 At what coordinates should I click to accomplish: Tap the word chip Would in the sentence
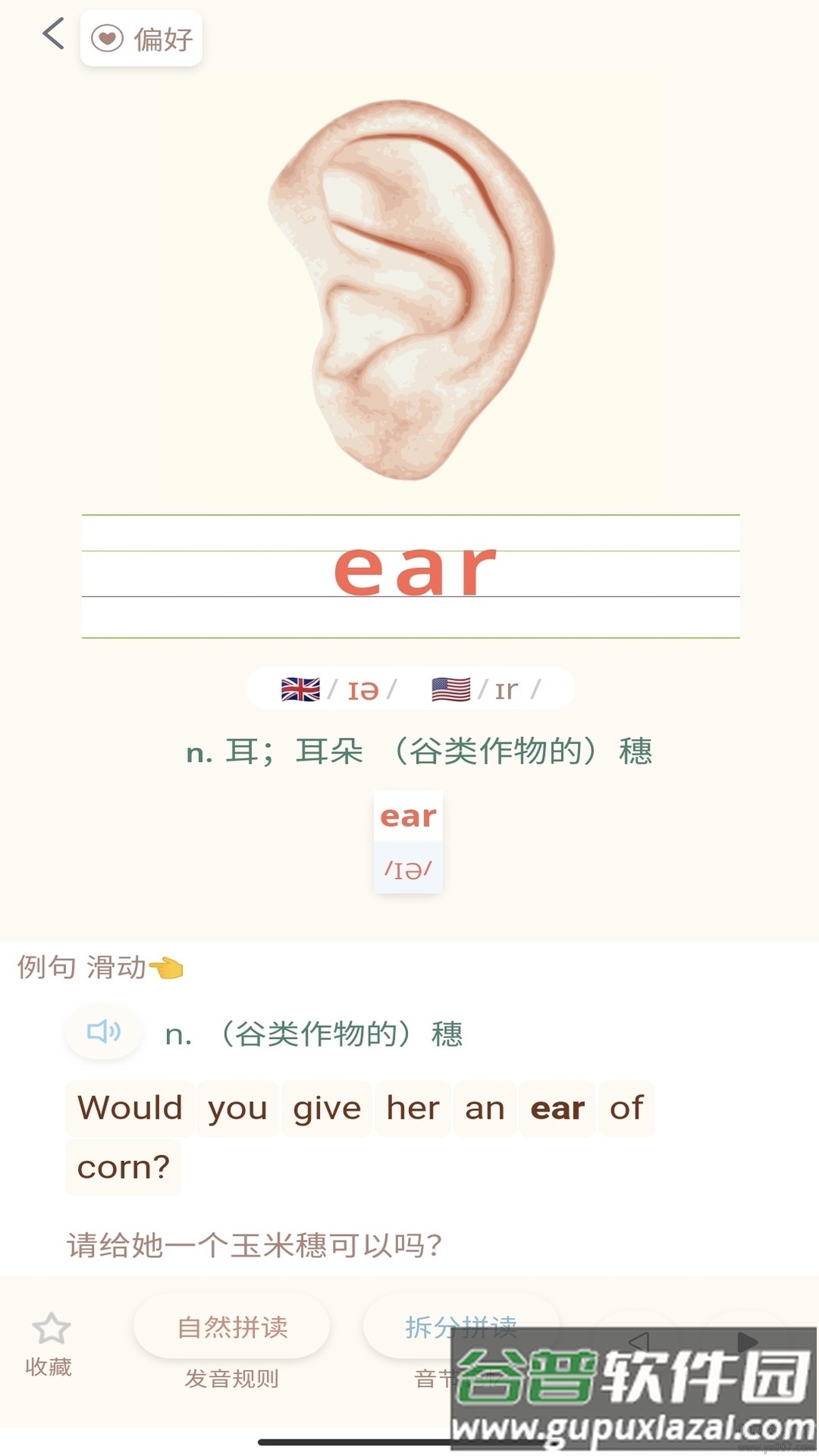coord(129,1108)
